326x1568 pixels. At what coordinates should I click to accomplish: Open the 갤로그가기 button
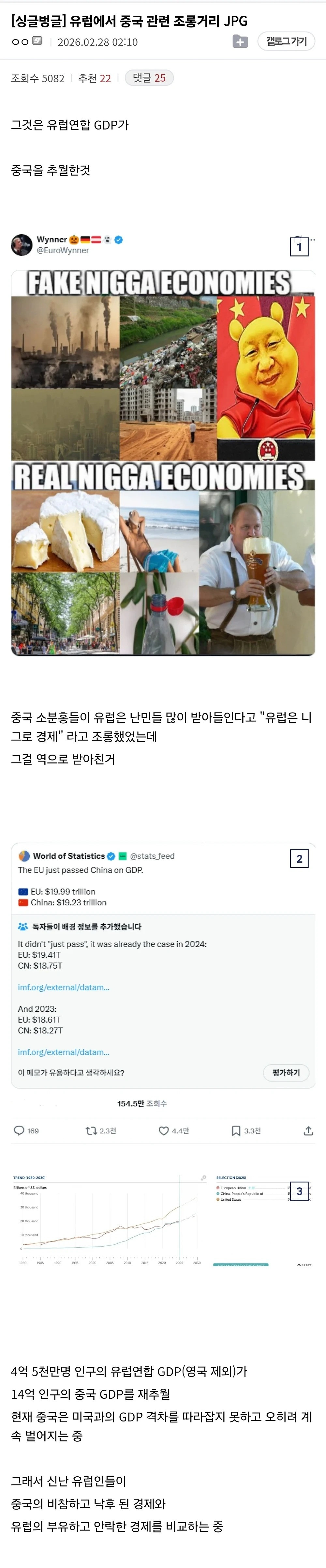coord(287,41)
